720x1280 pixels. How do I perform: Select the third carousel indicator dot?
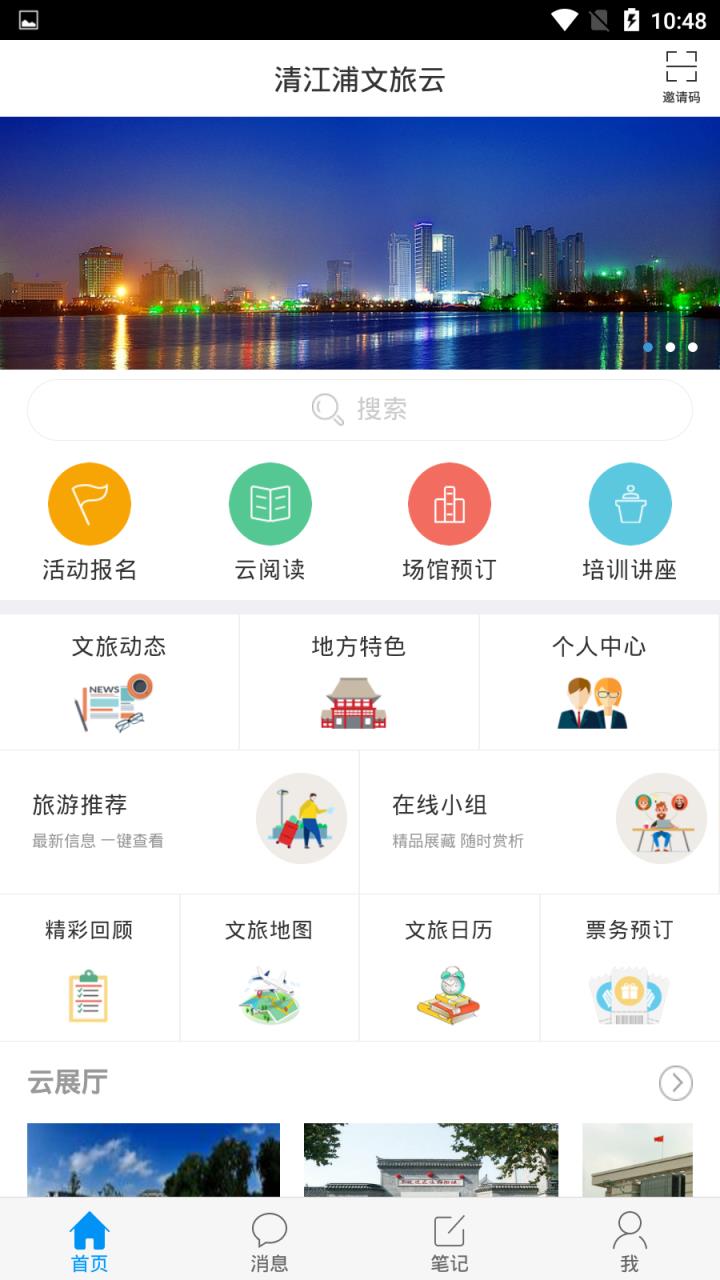tap(692, 347)
